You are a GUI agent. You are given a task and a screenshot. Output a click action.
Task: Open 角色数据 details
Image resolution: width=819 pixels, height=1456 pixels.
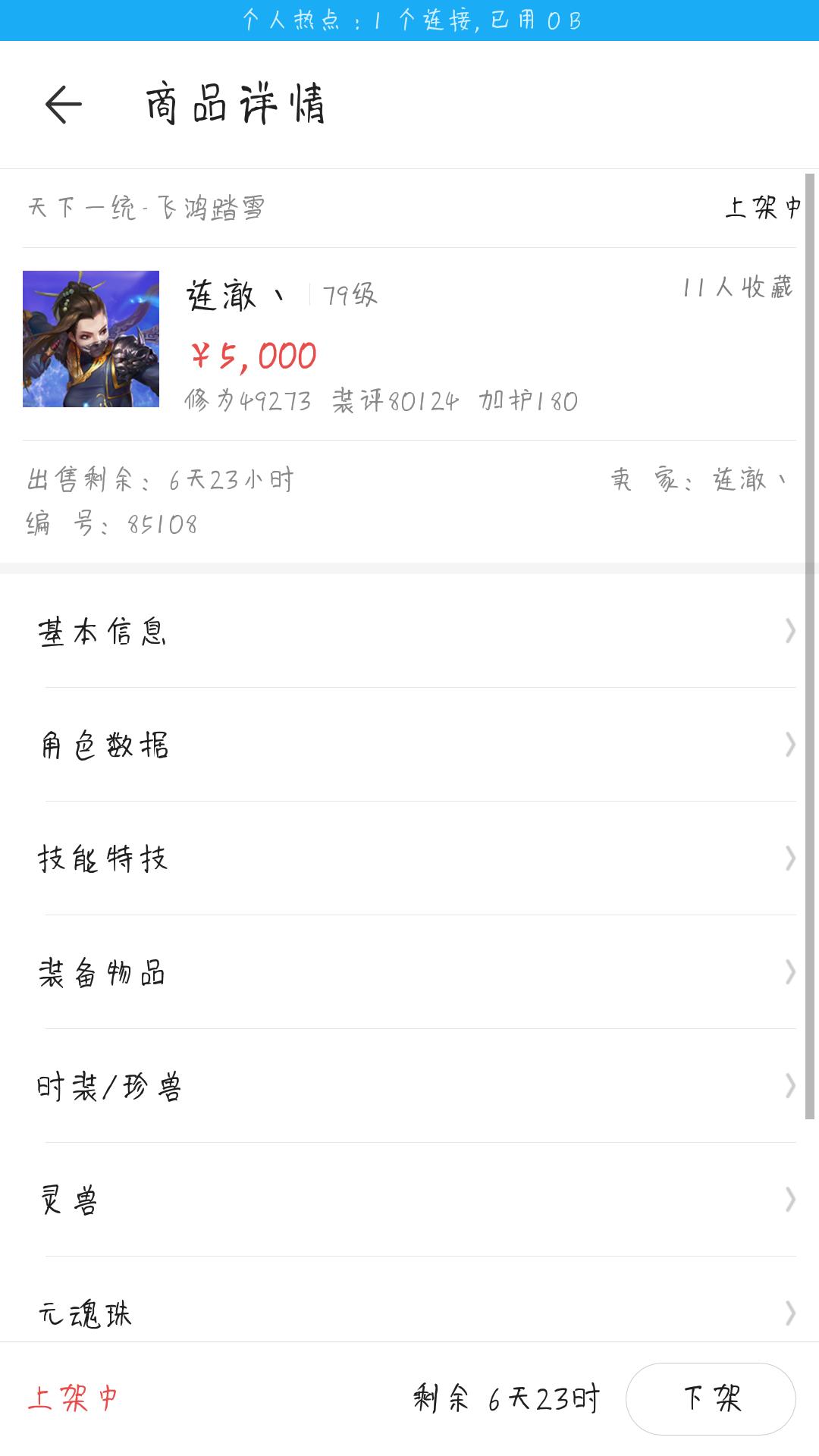coord(409,745)
